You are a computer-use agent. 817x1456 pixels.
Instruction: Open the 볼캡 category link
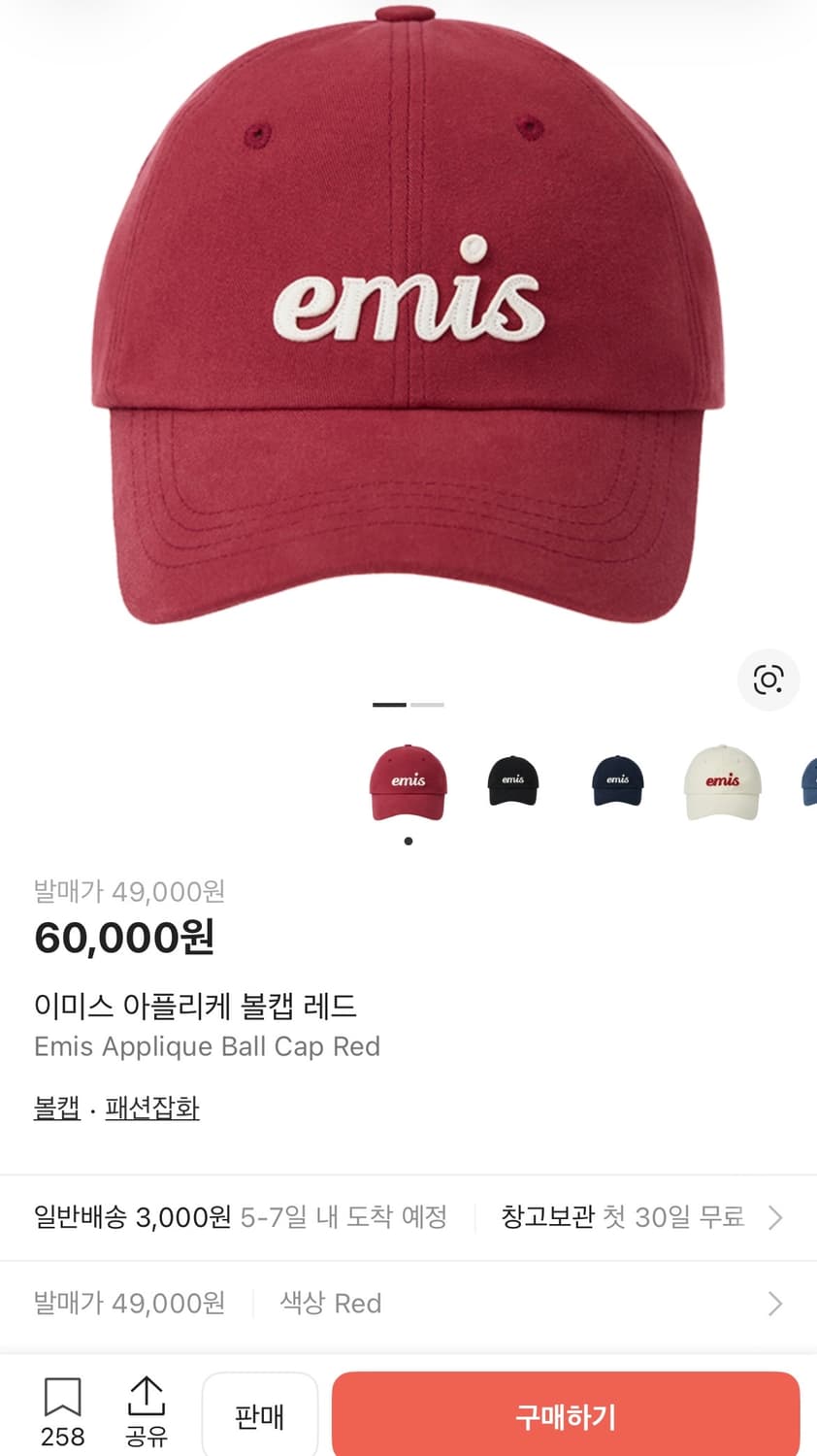(56, 1107)
